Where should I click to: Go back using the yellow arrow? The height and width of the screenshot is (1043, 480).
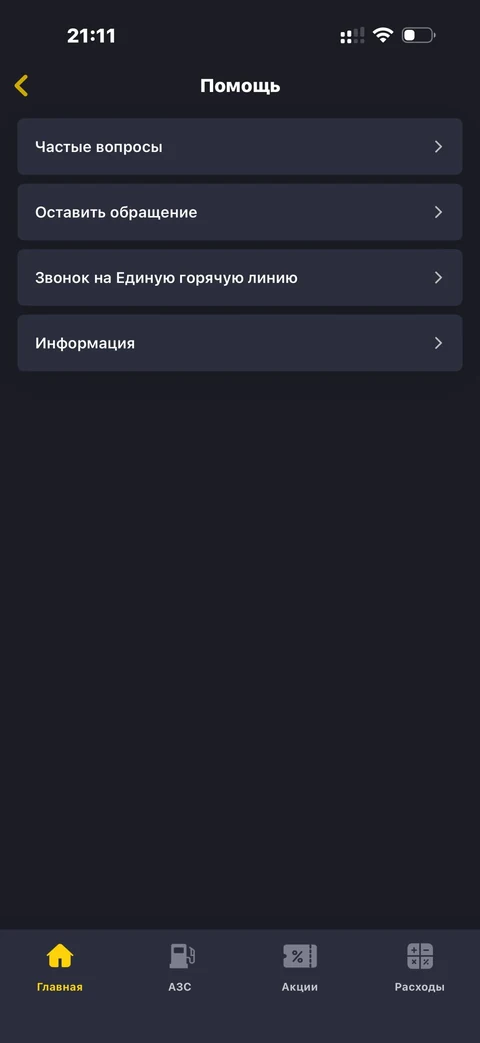click(21, 86)
